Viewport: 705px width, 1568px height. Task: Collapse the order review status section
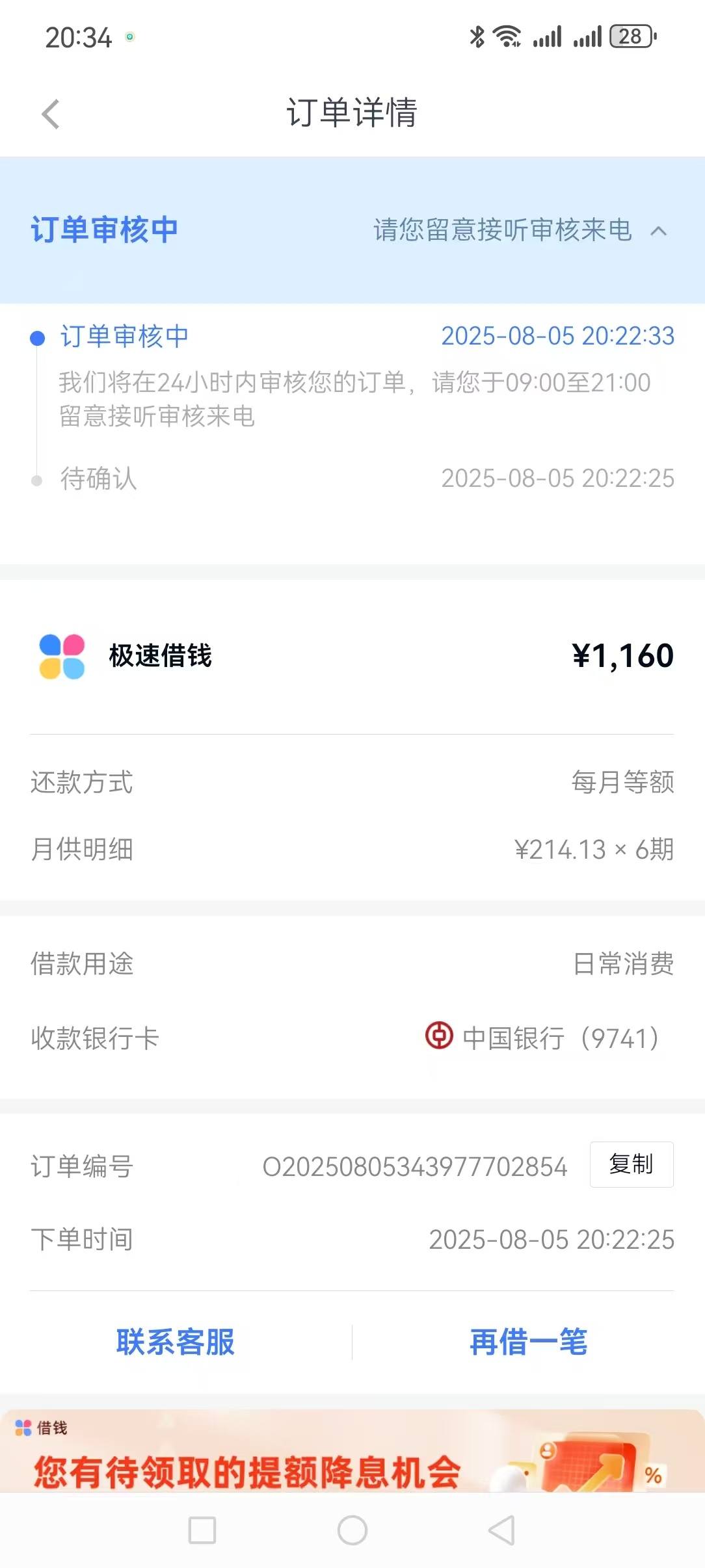click(x=658, y=230)
